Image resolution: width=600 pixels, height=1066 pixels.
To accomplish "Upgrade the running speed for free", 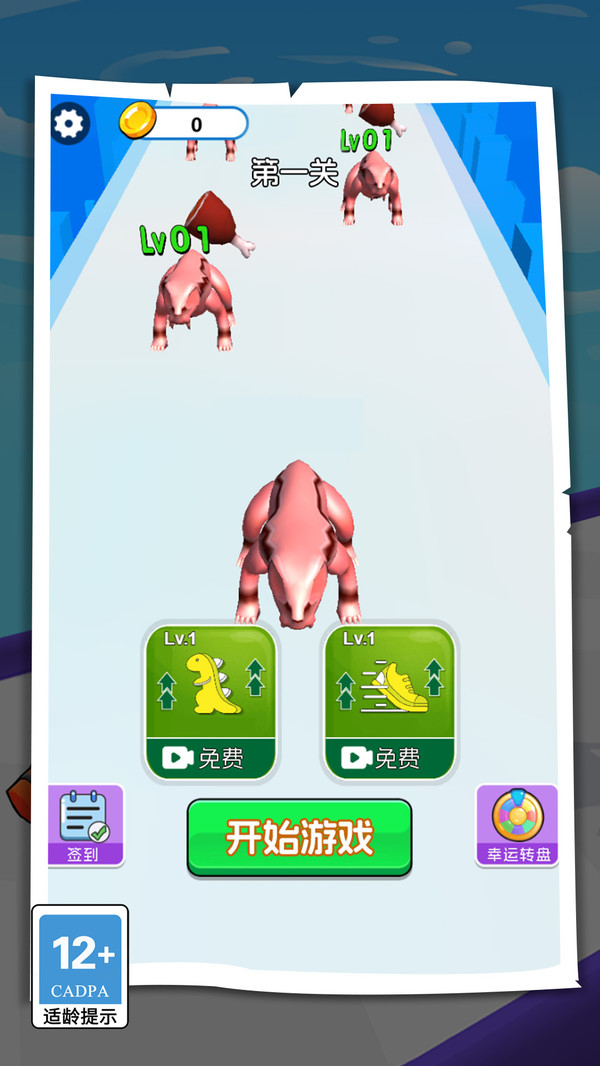I will point(390,703).
